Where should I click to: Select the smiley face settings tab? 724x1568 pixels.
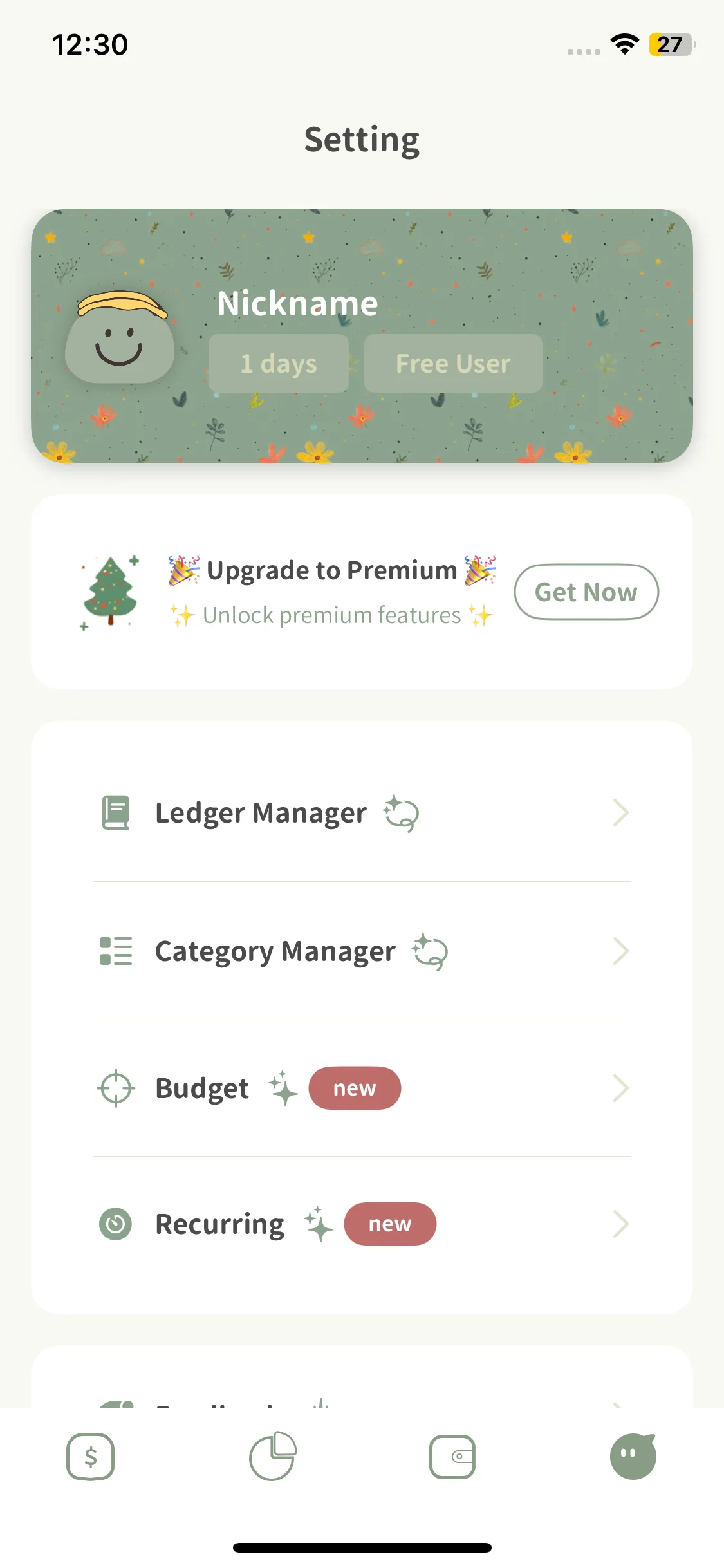coord(633,1457)
